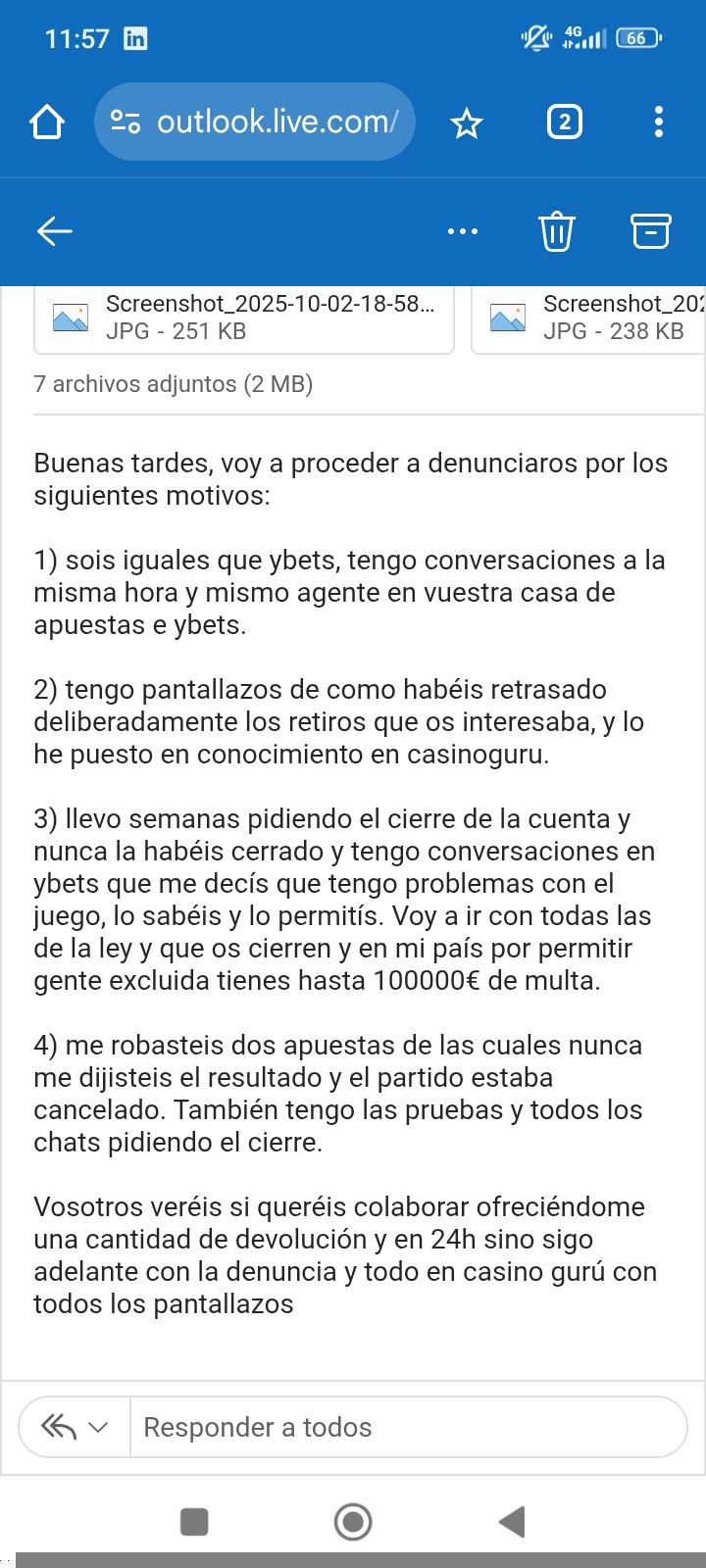Open the 251 KB screenshot attachment
The width and height of the screenshot is (706, 1568).
[x=243, y=318]
